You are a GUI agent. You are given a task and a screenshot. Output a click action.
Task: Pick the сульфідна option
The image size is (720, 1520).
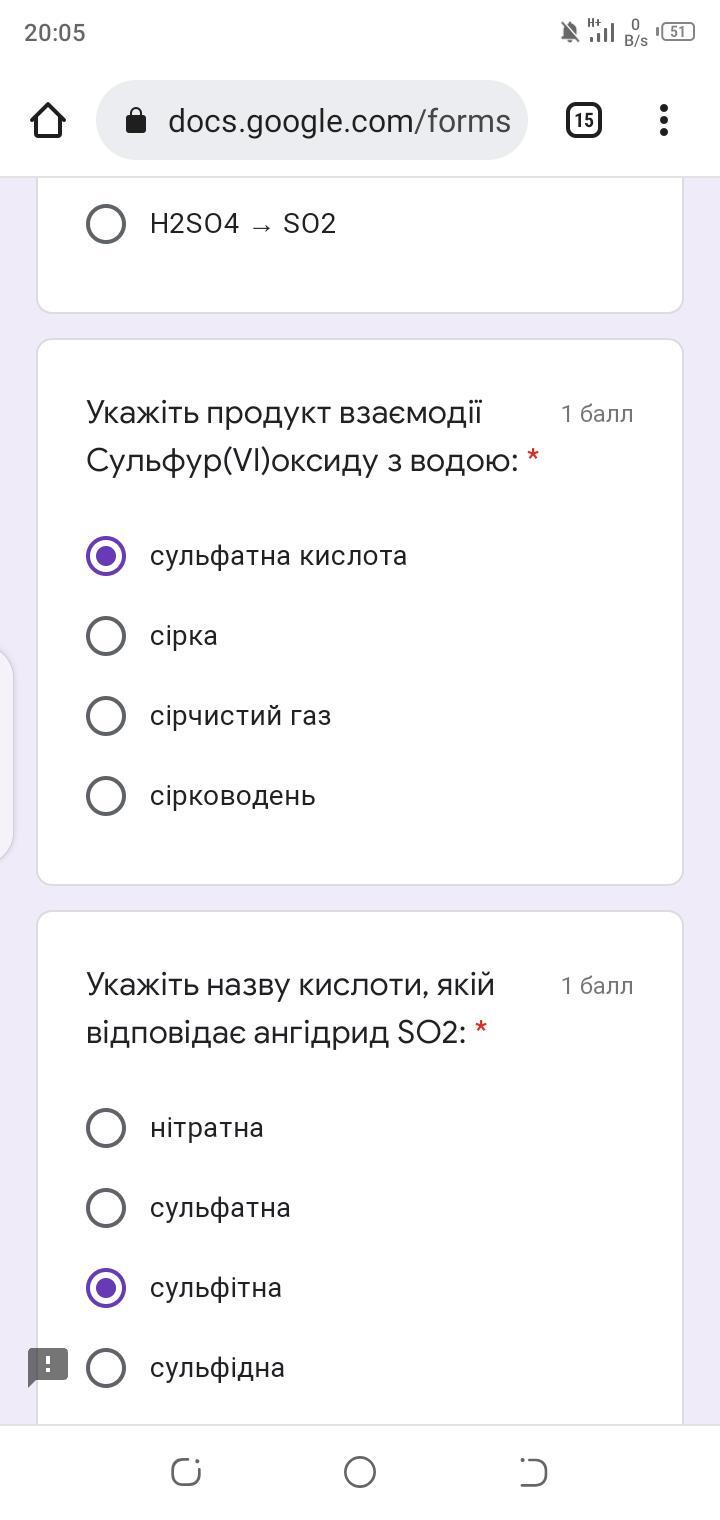click(106, 1368)
